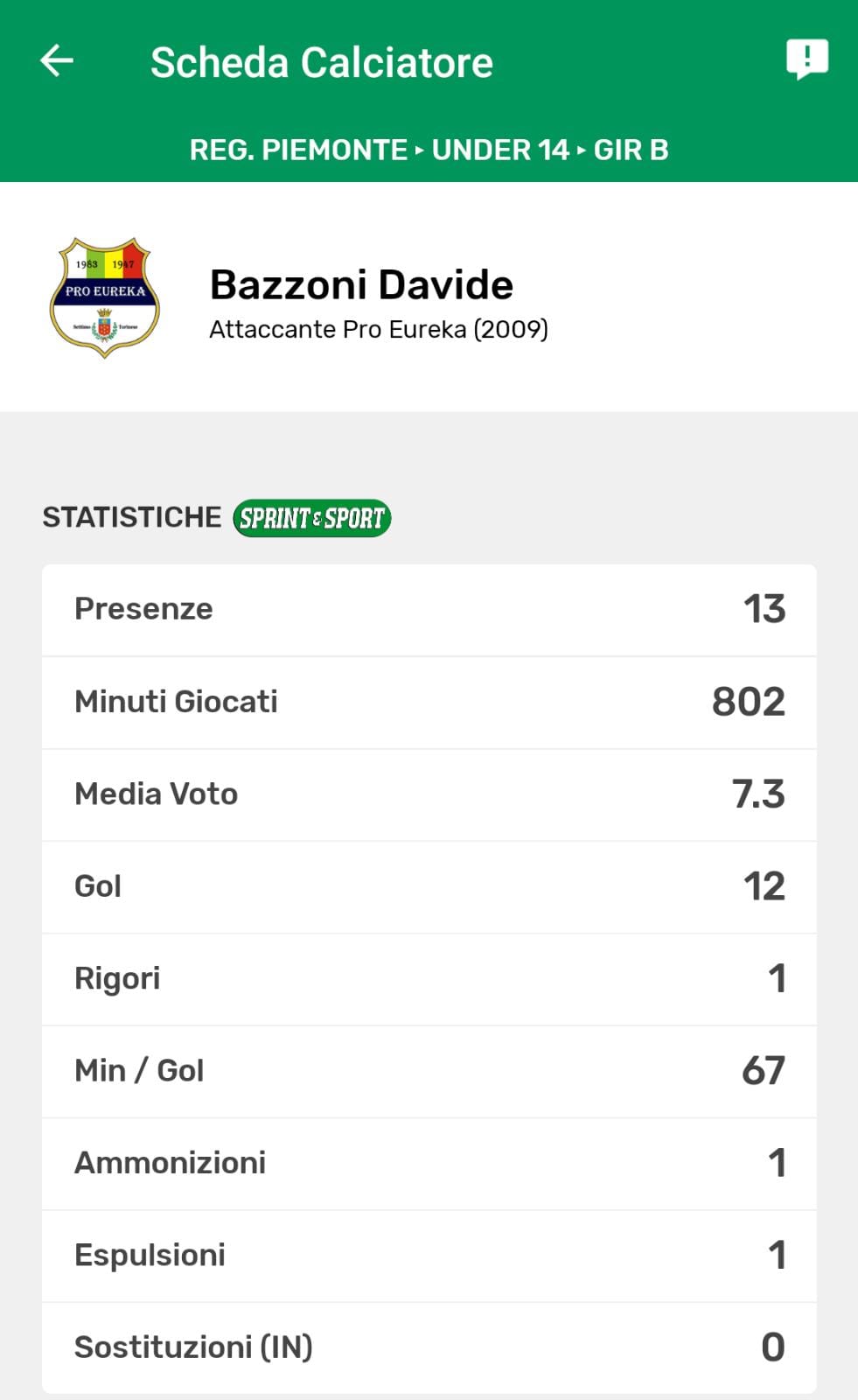Open the GIR B breadcrumb entry
This screenshot has width=858, height=1400.
point(632,150)
